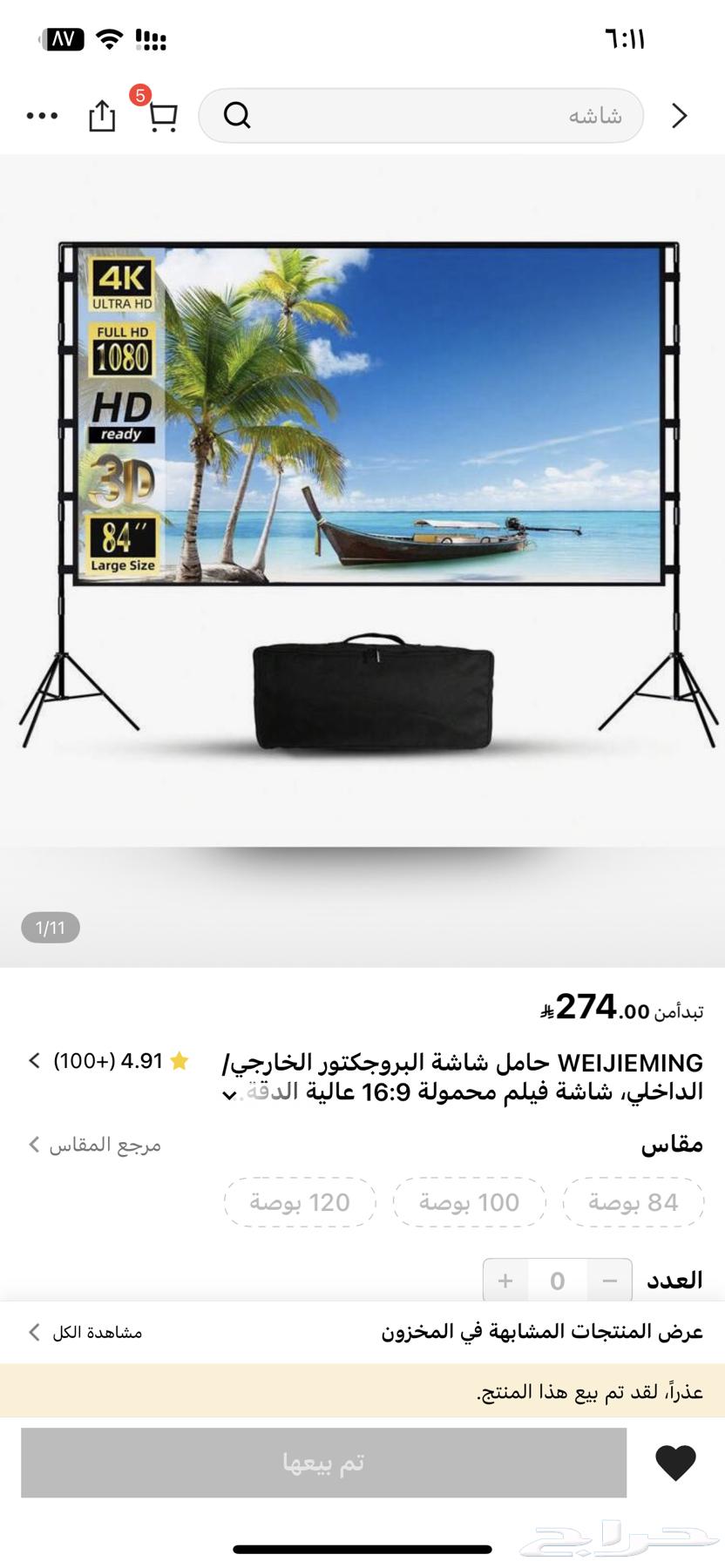This screenshot has width=725, height=1568.
Task: Open the shopping cart with 5 items
Action: (162, 116)
